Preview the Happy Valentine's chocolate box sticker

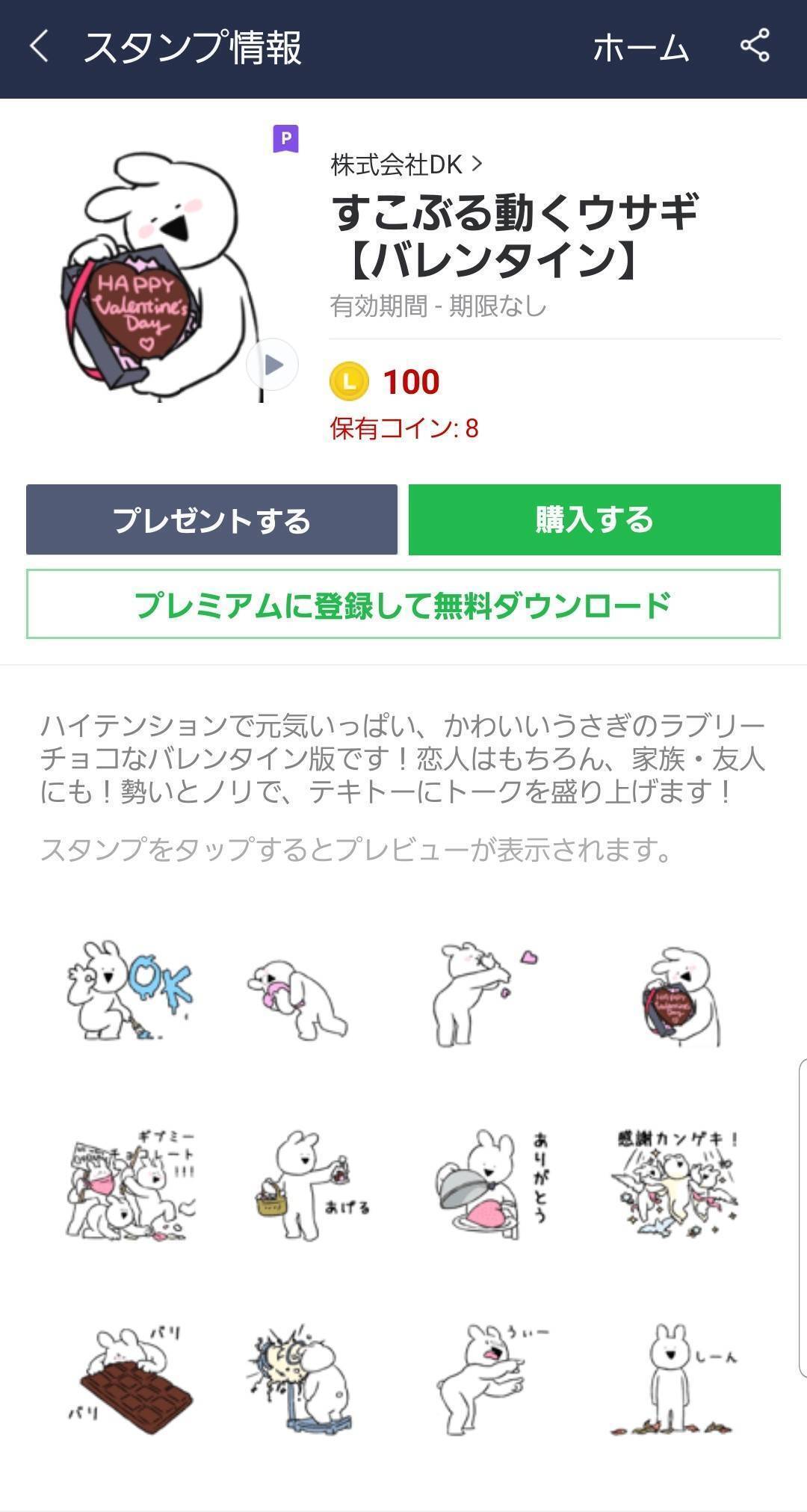coord(680,995)
